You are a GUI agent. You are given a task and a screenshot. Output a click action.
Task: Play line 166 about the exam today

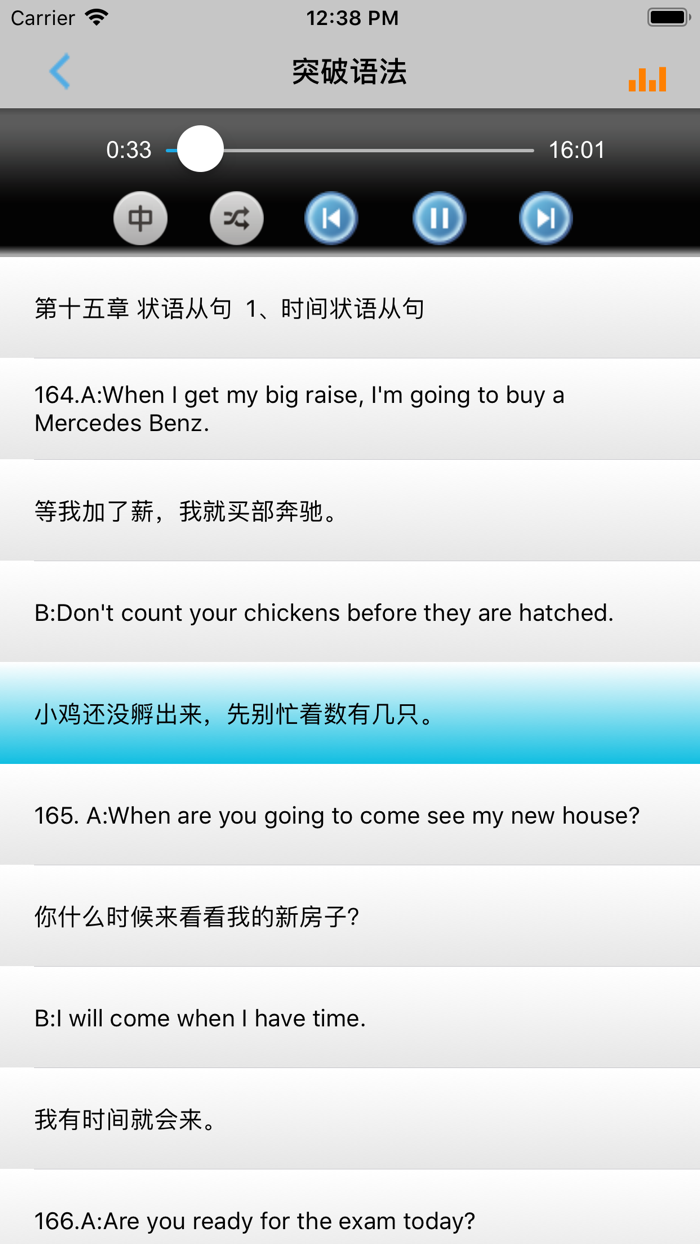tap(350, 1220)
